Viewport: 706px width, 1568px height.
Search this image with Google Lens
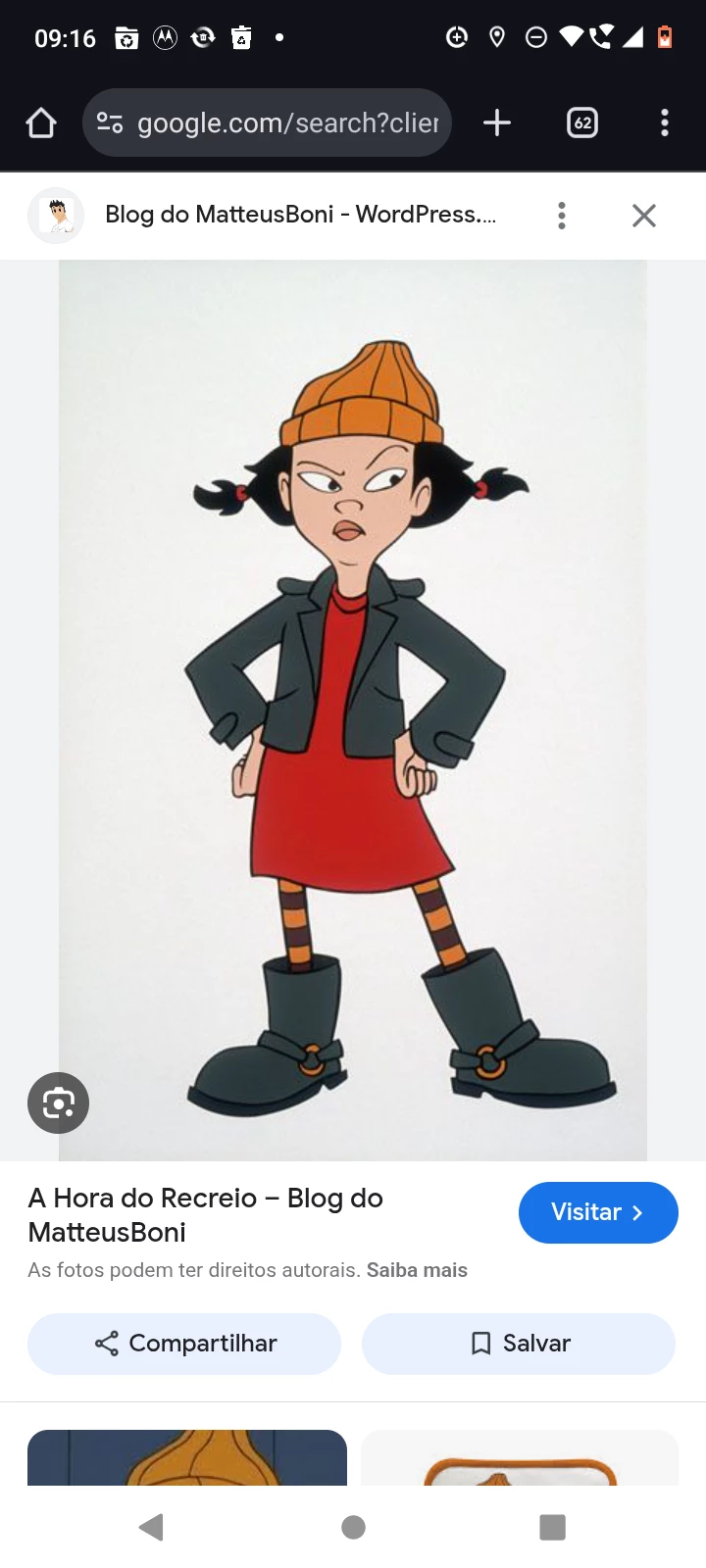[x=58, y=1103]
